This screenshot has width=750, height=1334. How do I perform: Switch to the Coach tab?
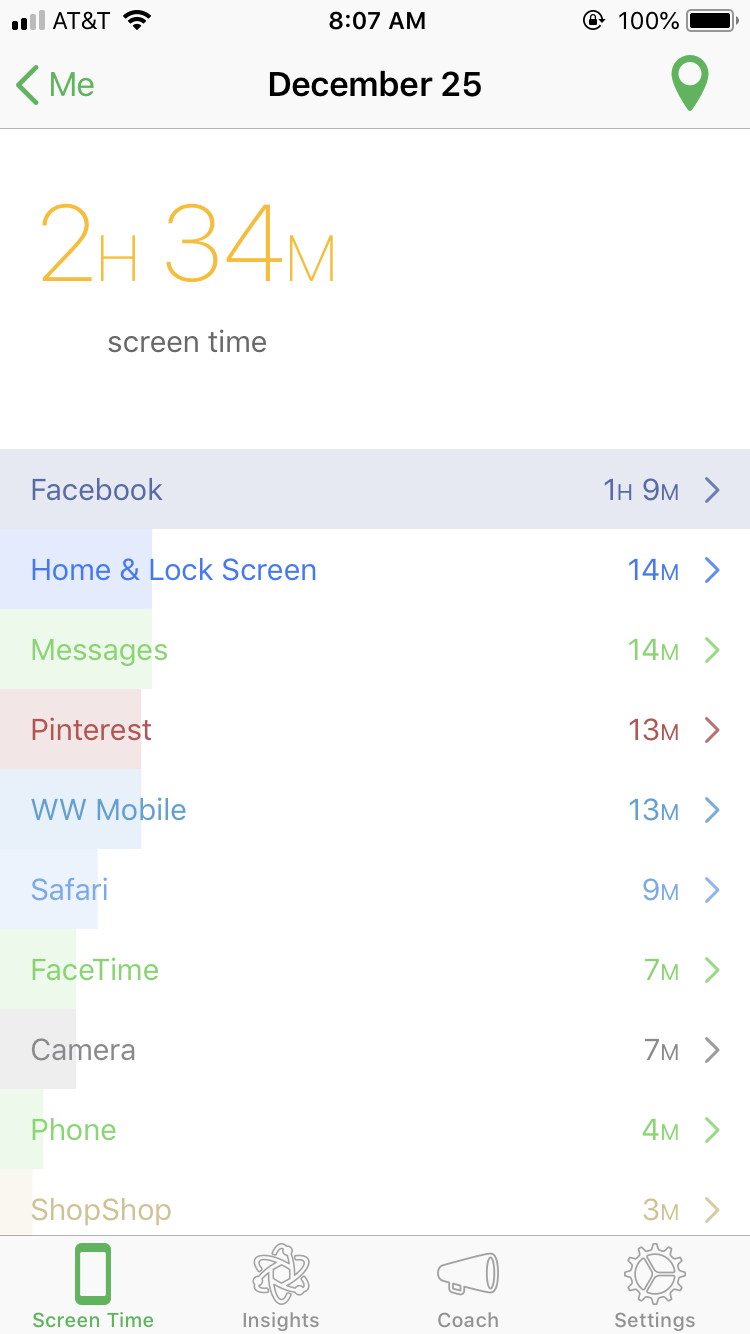click(468, 1286)
